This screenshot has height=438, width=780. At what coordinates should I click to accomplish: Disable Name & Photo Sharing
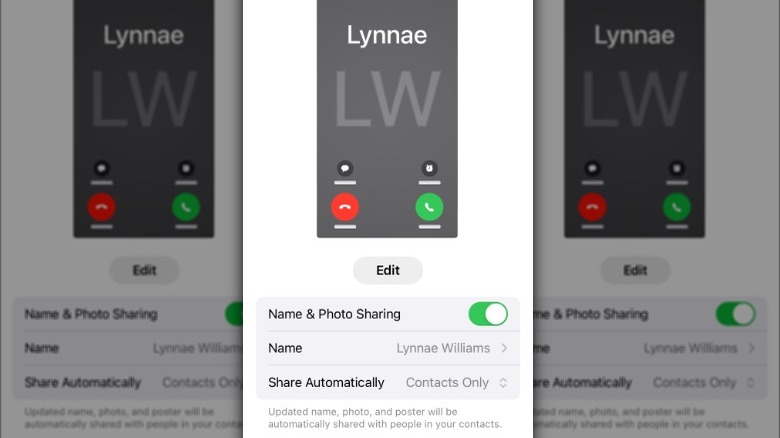pos(488,314)
